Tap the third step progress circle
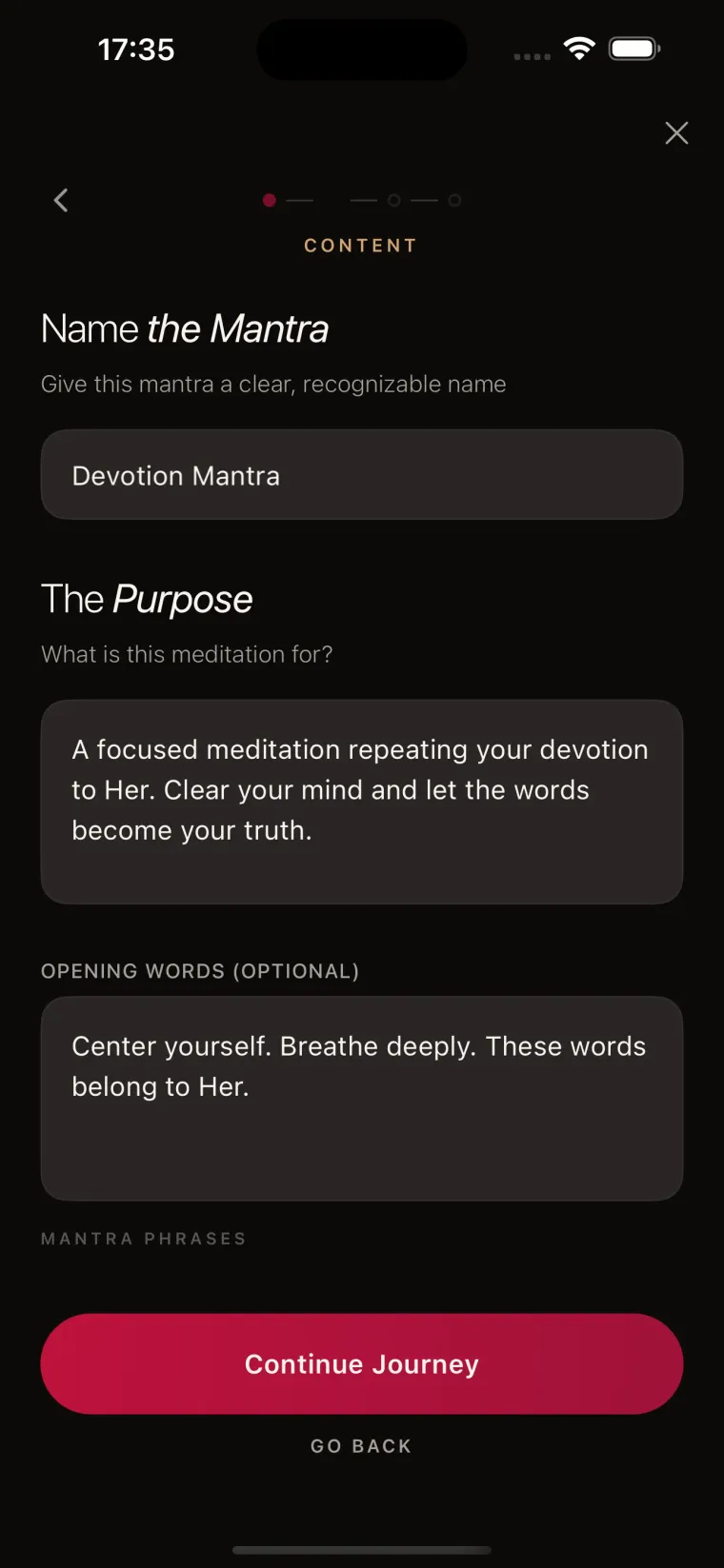This screenshot has height=1568, width=724. pos(454,200)
